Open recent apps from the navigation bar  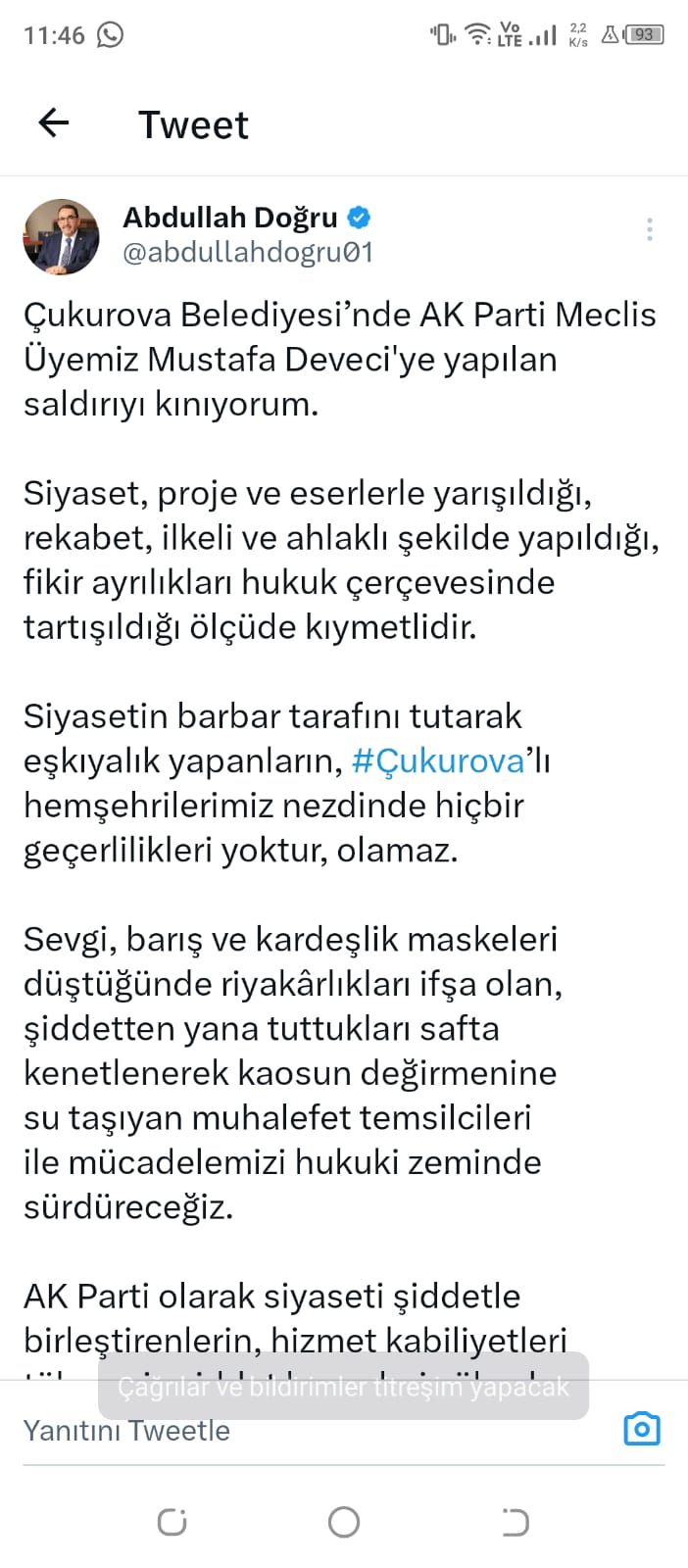172,1522
